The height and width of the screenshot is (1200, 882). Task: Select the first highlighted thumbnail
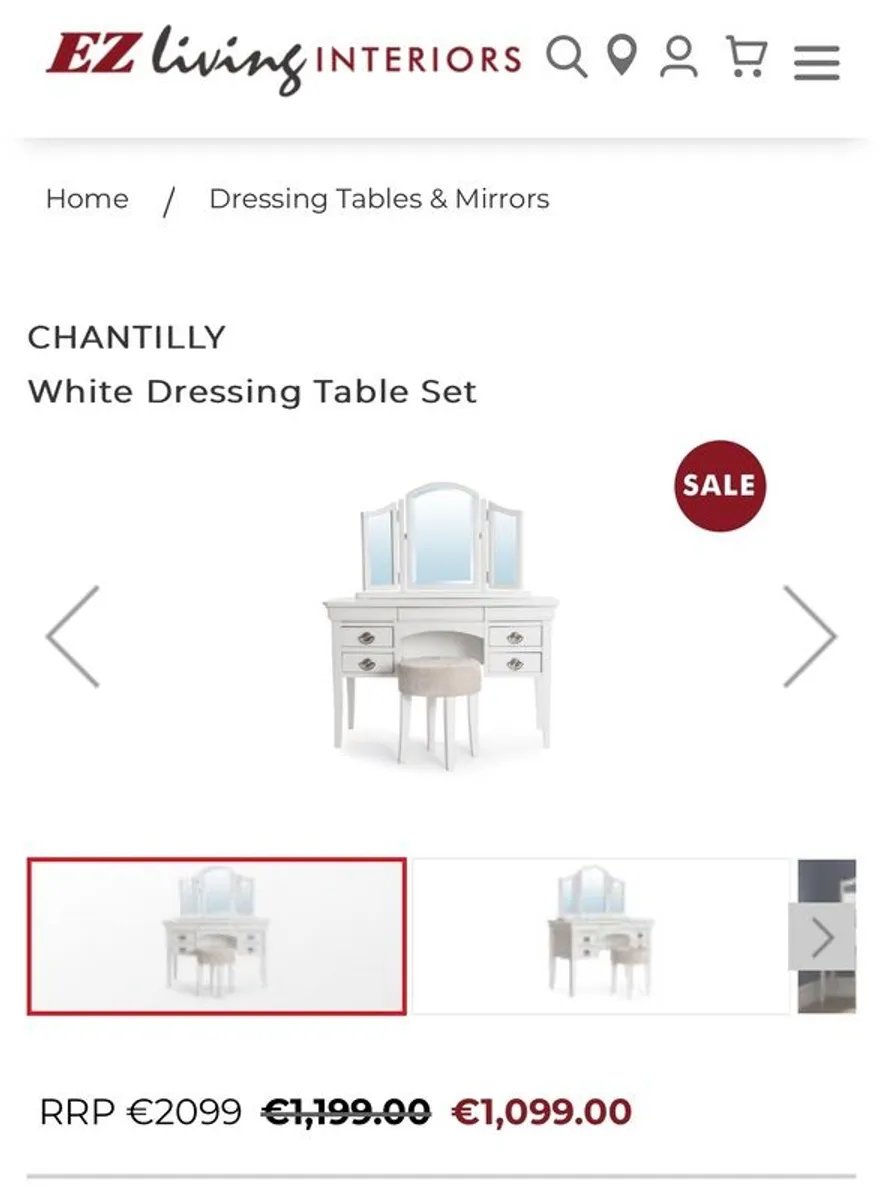[216, 936]
